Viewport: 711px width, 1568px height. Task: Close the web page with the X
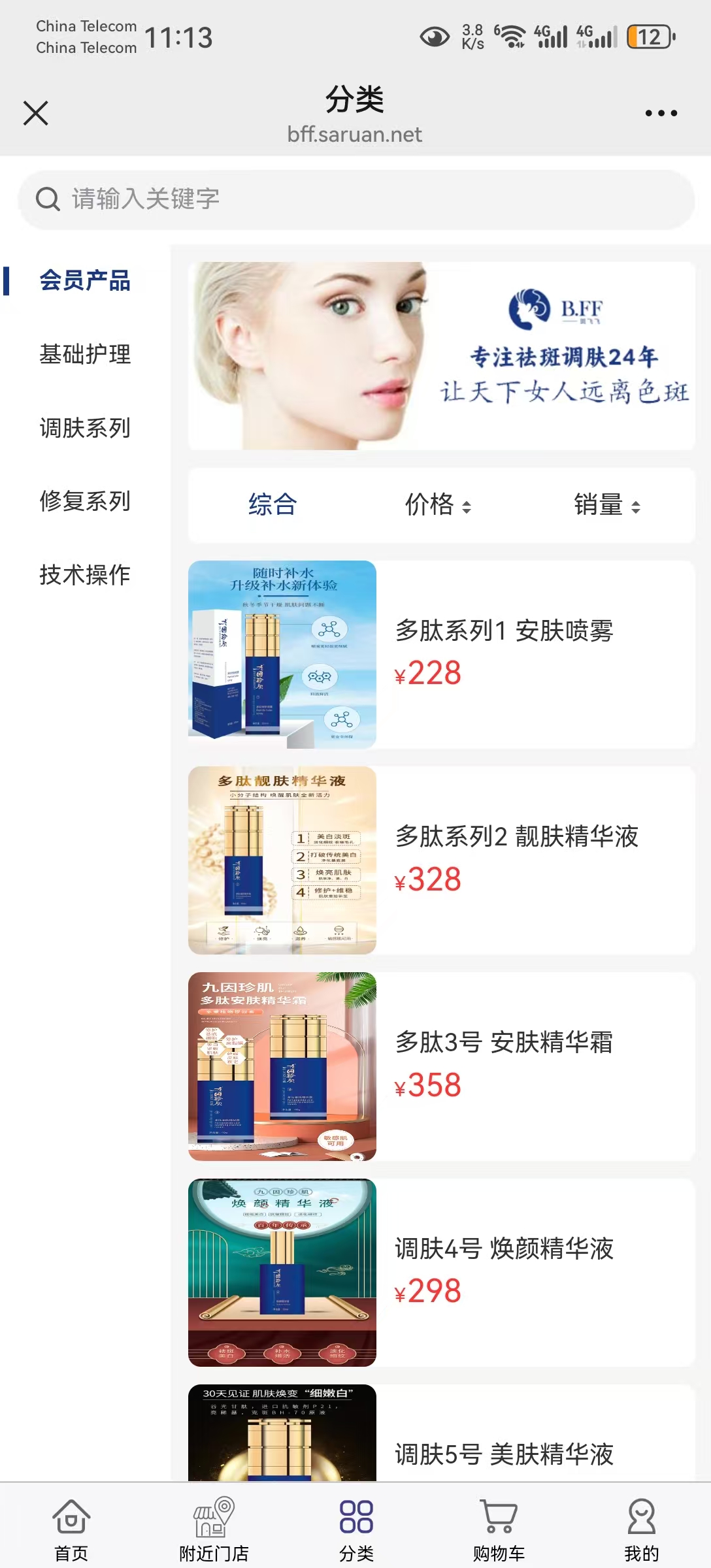[36, 113]
